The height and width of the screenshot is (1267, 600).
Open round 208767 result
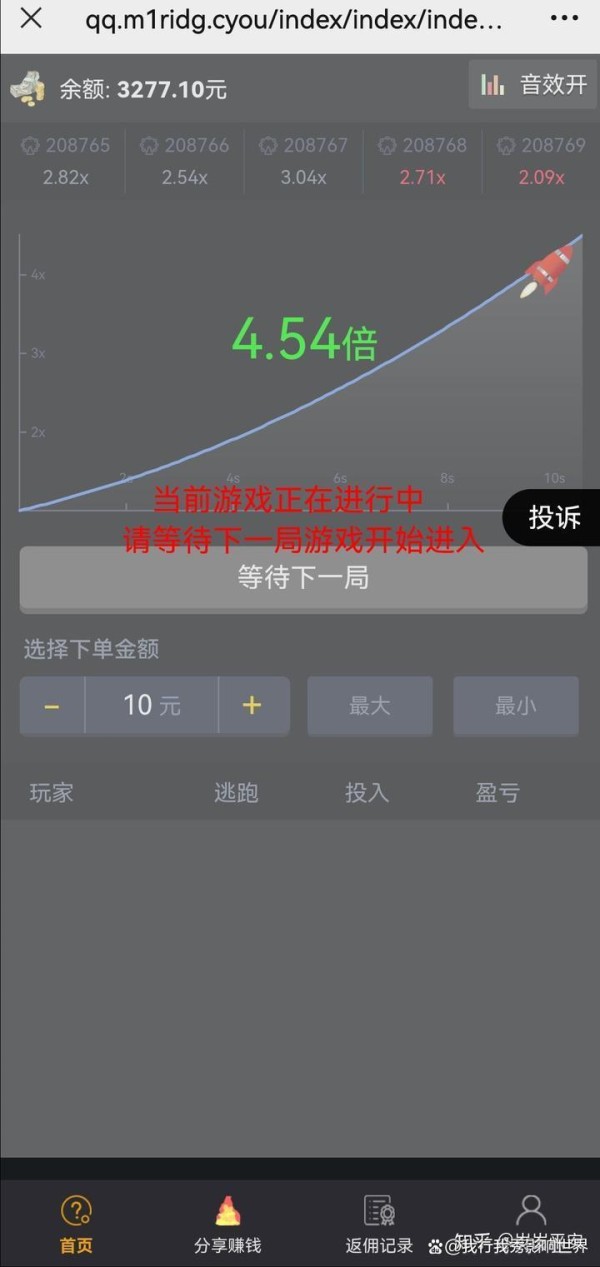(x=303, y=160)
